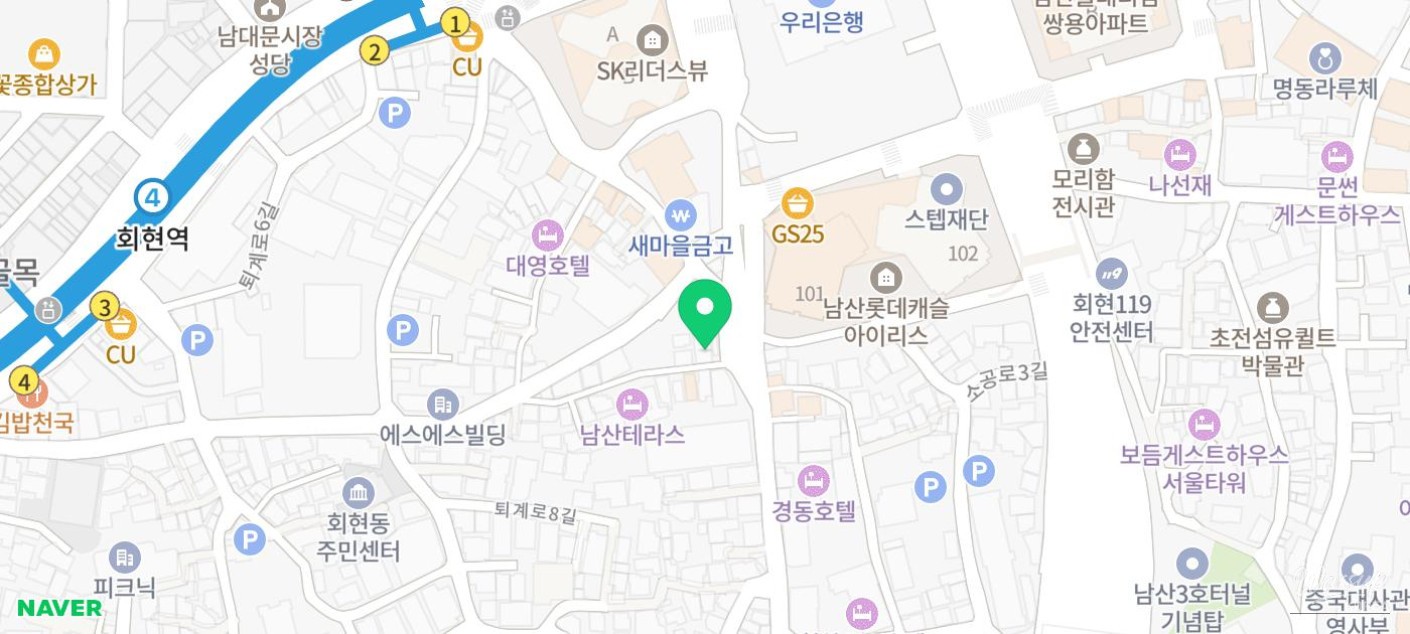1410x634 pixels.
Task: Select the 나선재 lodging marker
Action: (1180, 155)
